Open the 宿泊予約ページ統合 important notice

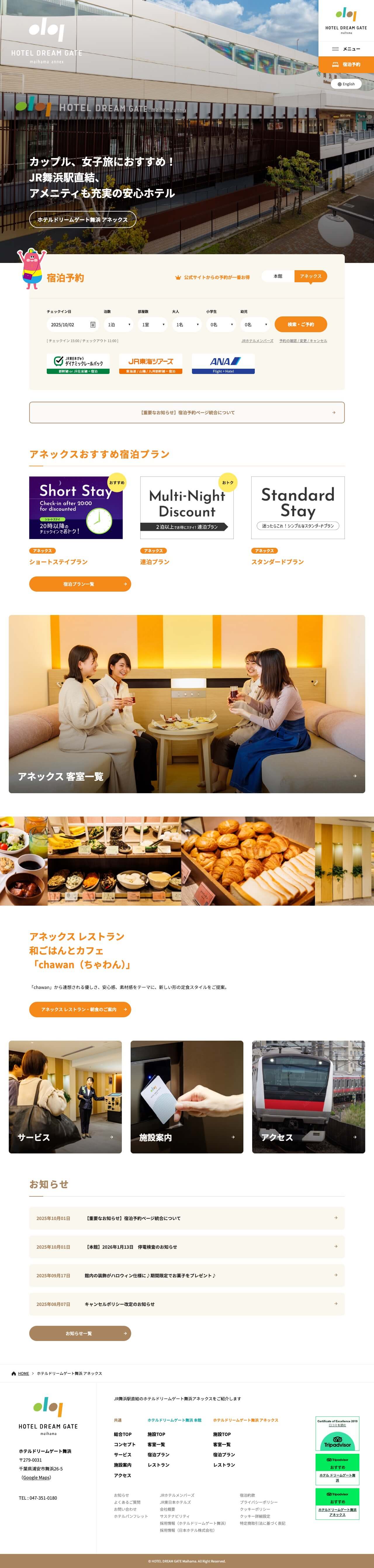tap(187, 413)
